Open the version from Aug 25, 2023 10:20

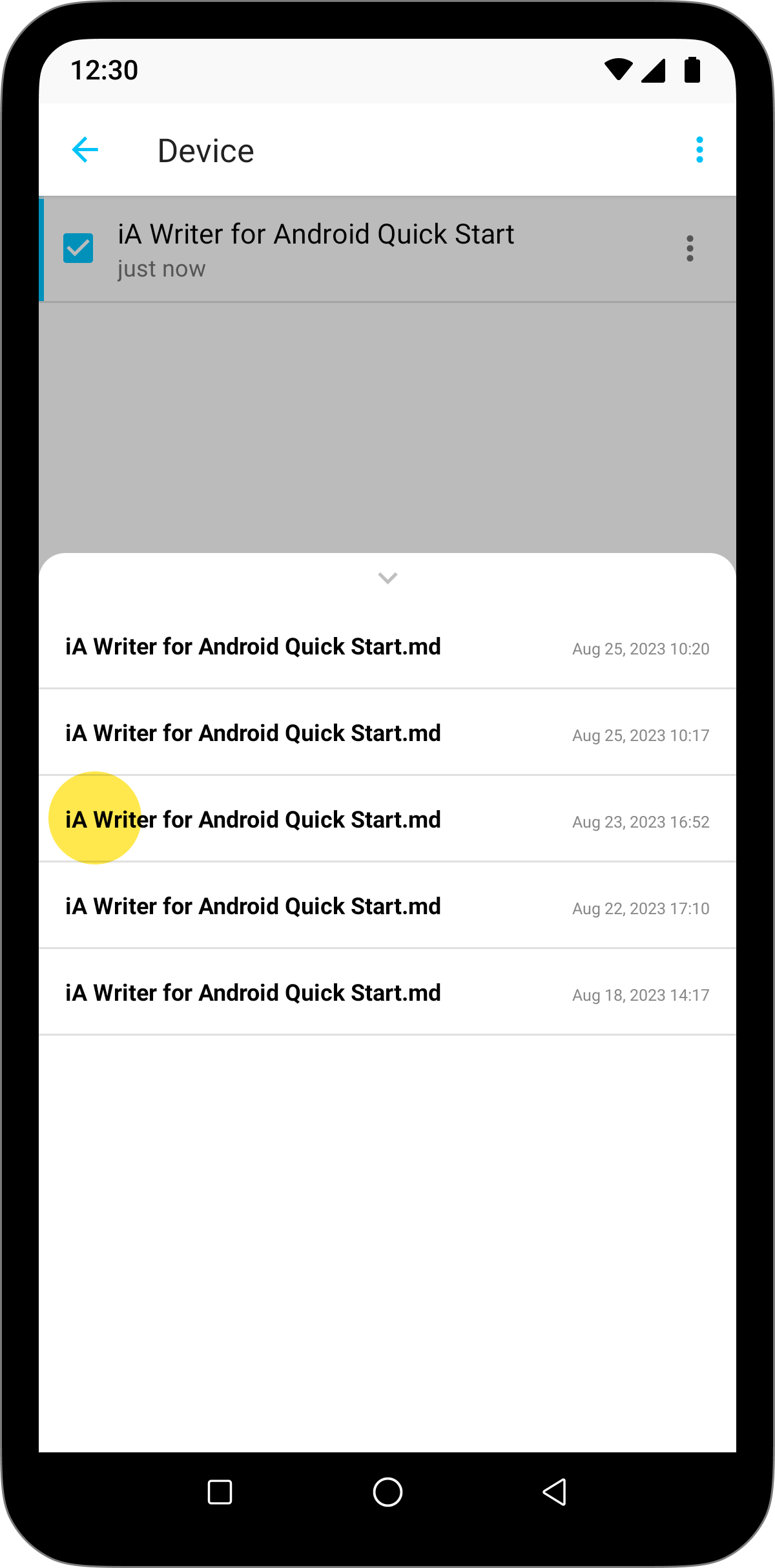click(x=387, y=646)
